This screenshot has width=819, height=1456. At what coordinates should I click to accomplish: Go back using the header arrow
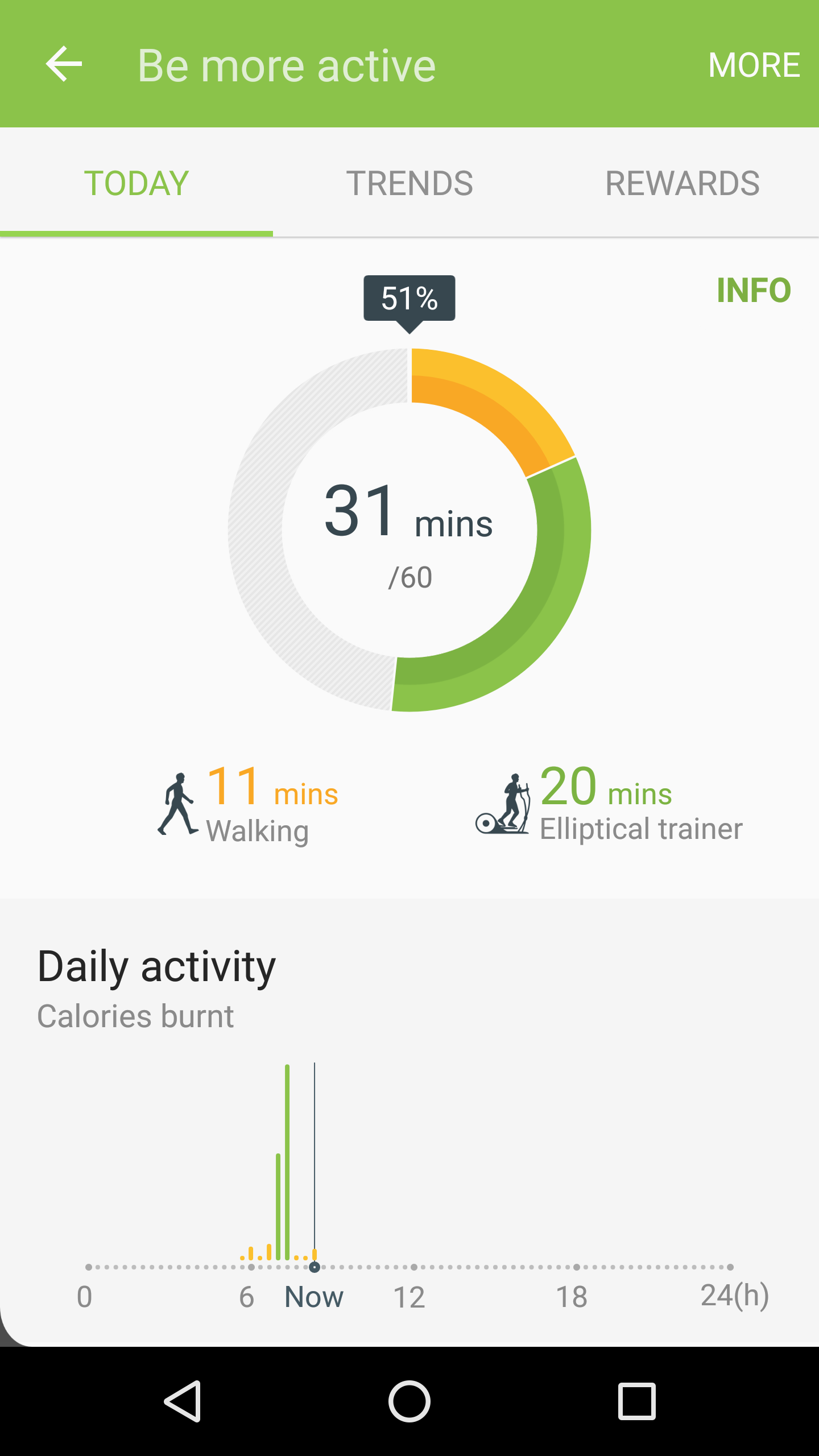click(x=64, y=64)
